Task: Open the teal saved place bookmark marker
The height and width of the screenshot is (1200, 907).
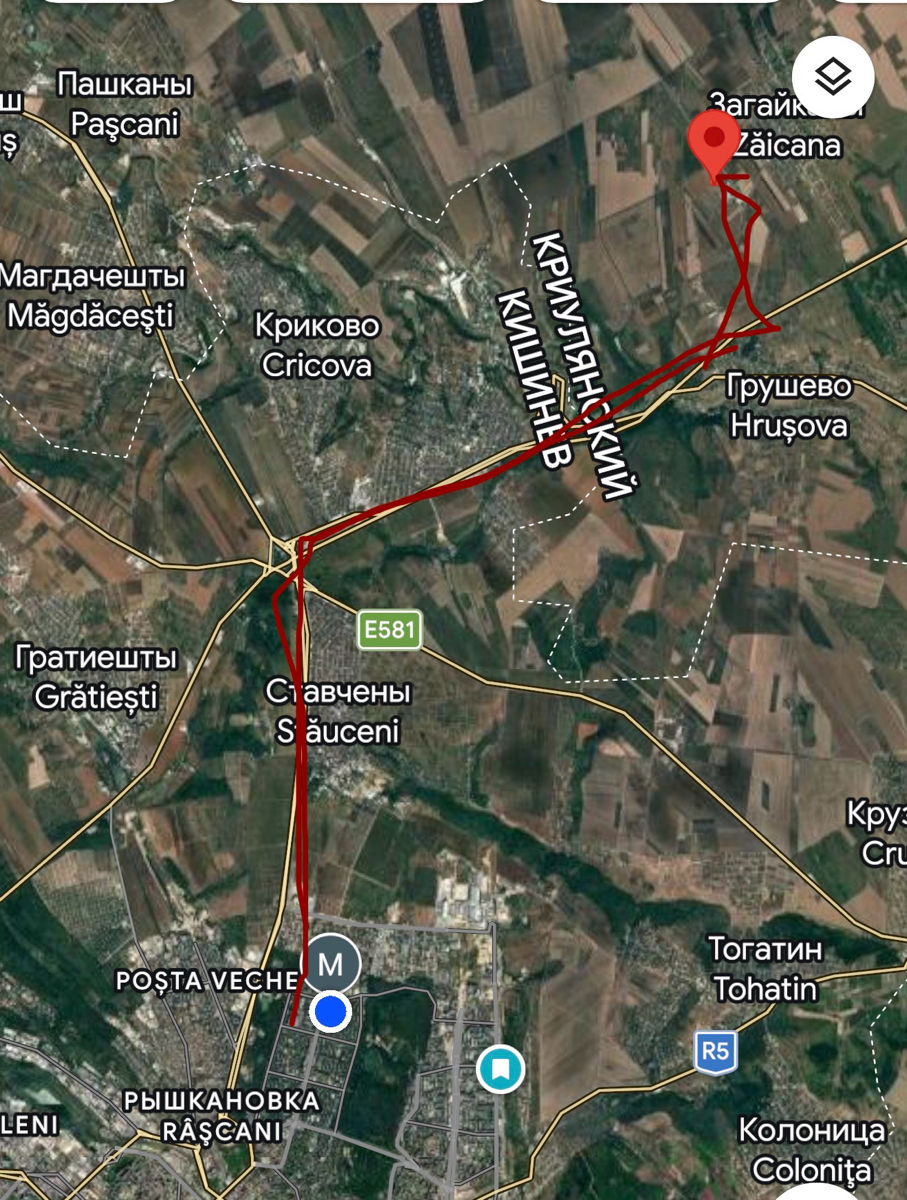Action: click(500, 1068)
